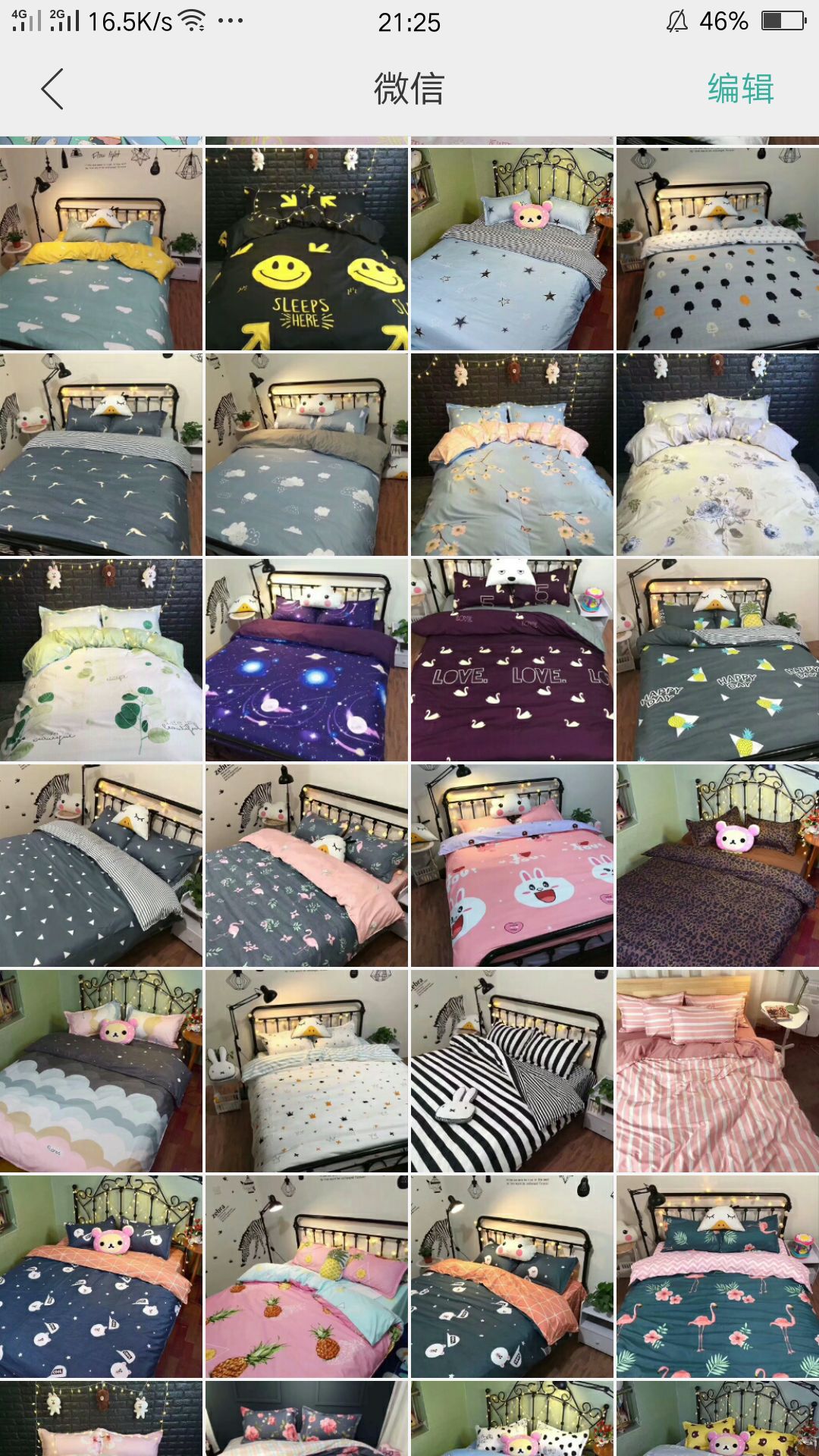Open the purple galaxy bedding photo

pos(306,660)
